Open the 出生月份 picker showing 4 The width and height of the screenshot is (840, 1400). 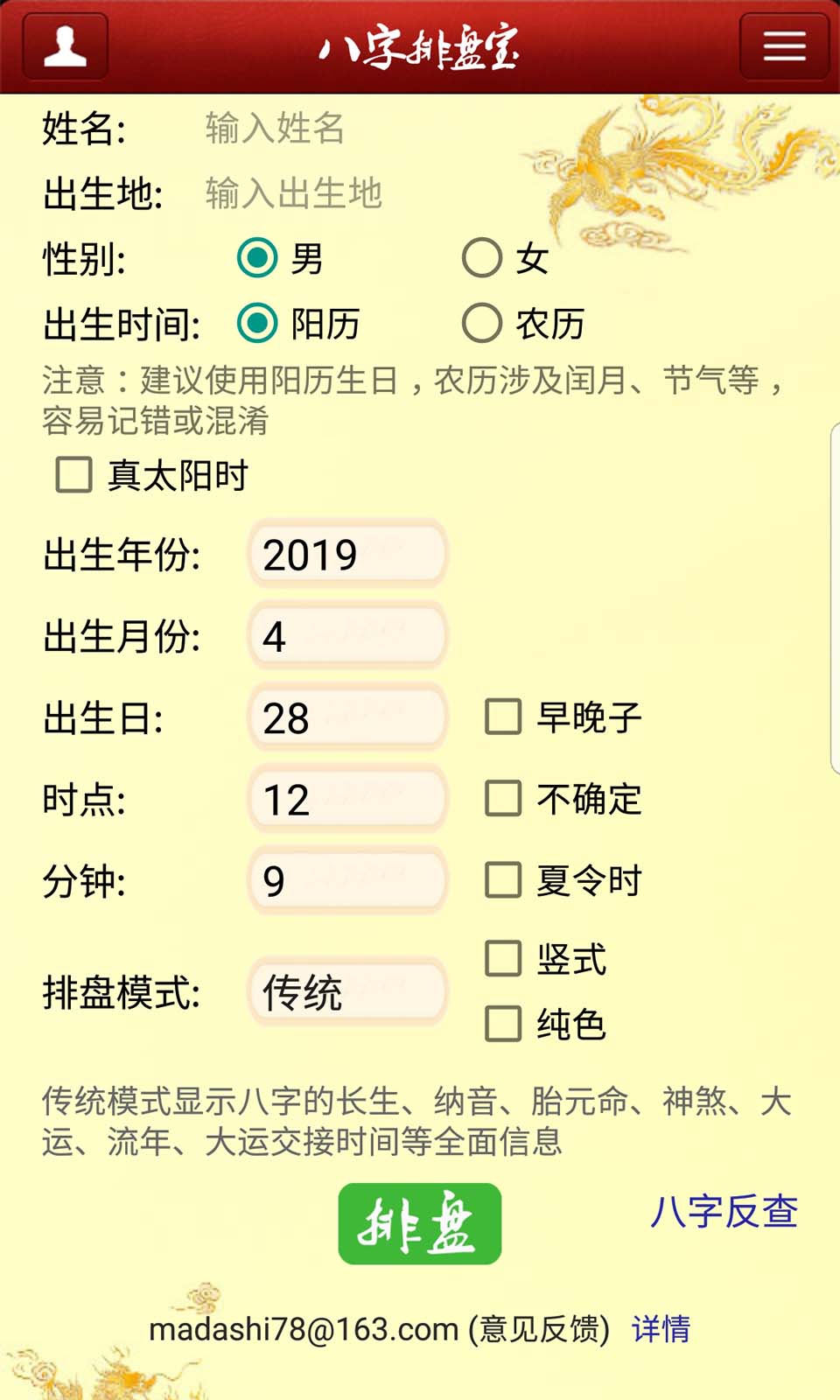click(x=348, y=635)
